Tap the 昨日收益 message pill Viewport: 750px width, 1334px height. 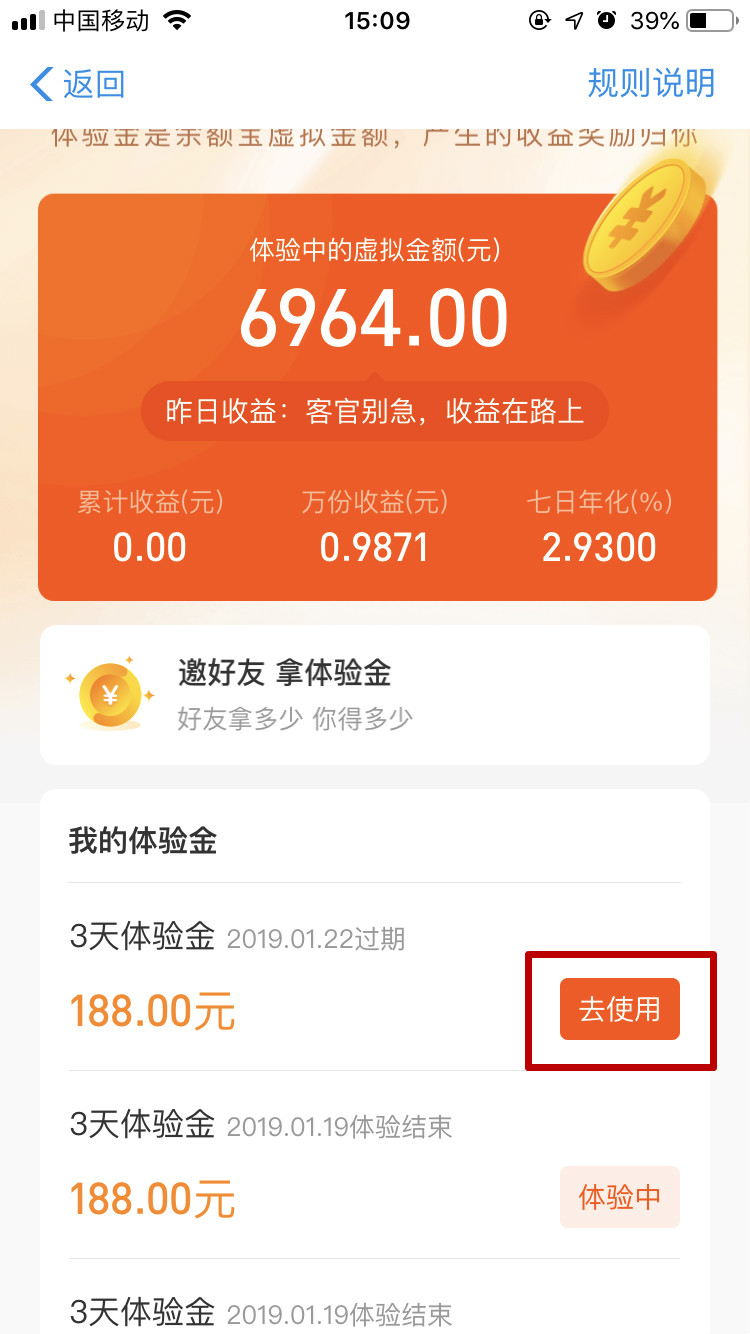tap(375, 411)
